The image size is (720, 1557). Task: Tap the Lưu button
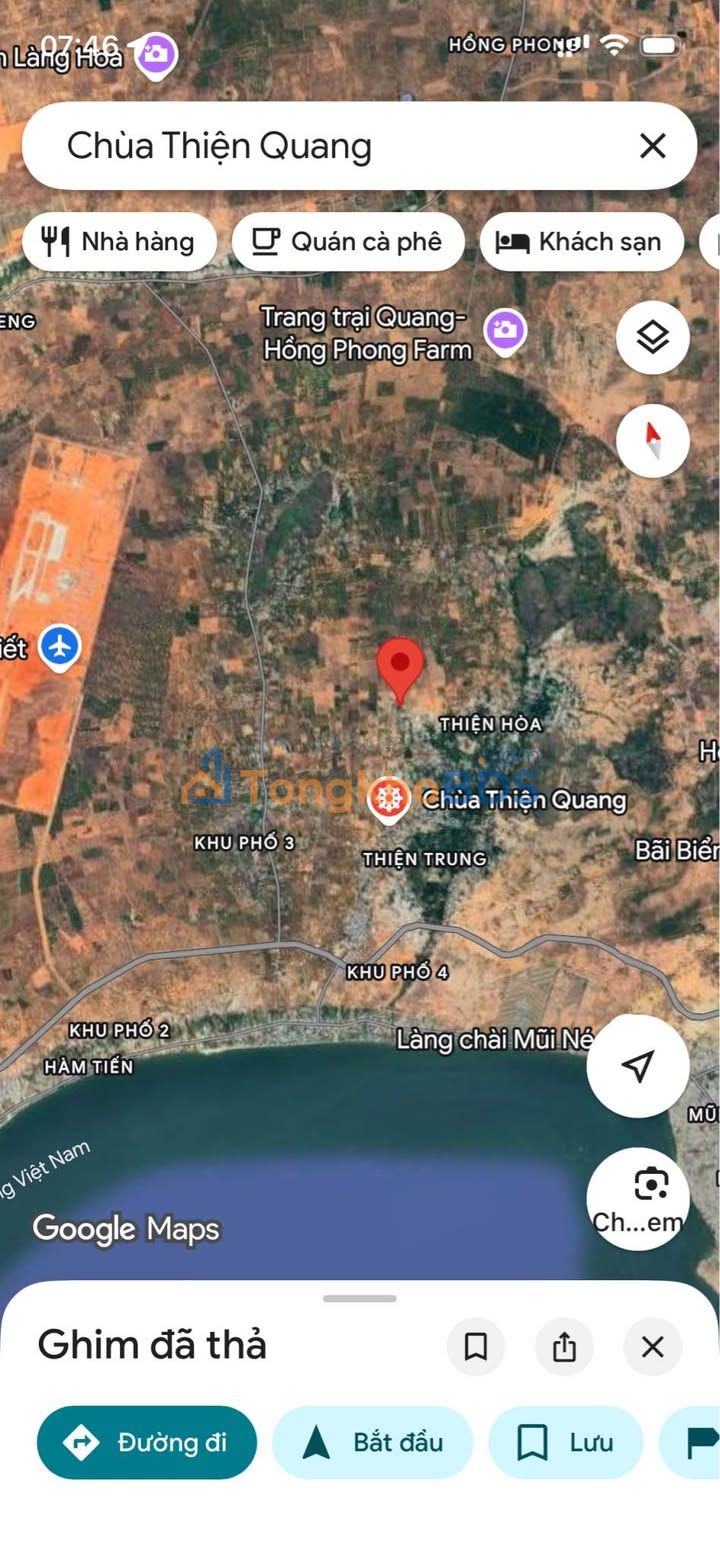(x=565, y=1442)
